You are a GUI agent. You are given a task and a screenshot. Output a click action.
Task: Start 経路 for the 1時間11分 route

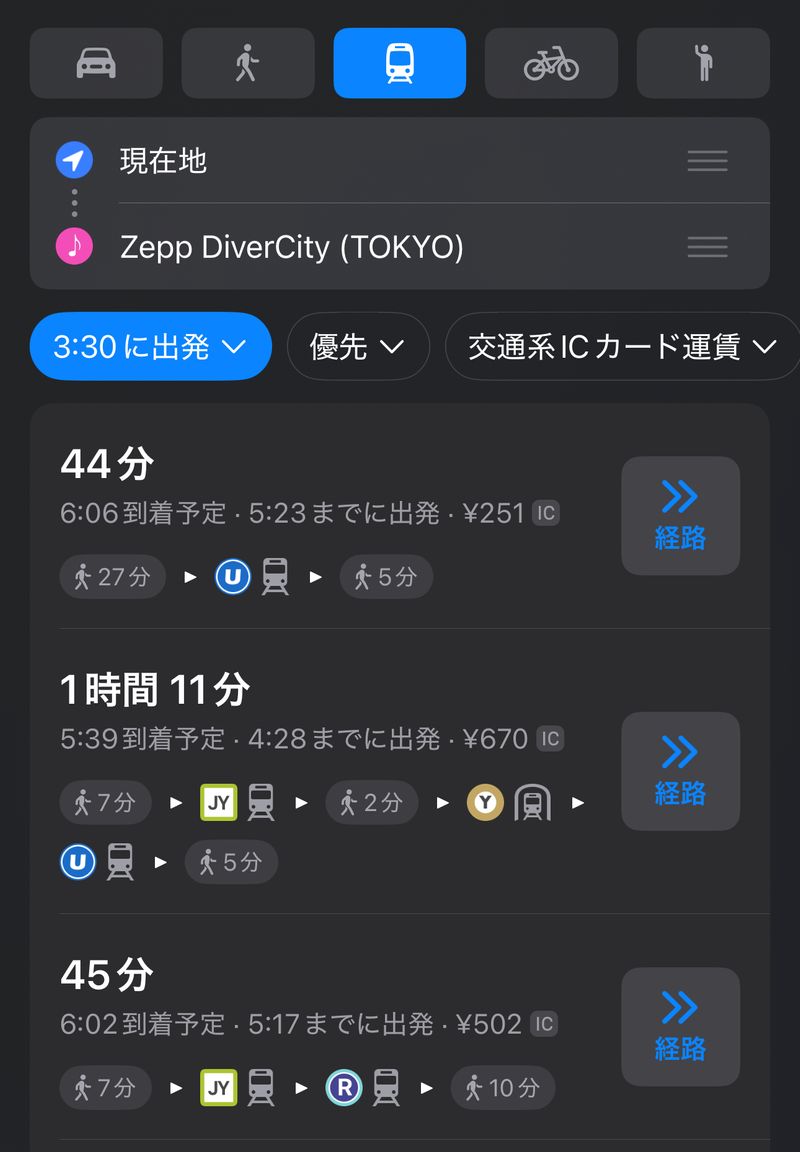[680, 771]
